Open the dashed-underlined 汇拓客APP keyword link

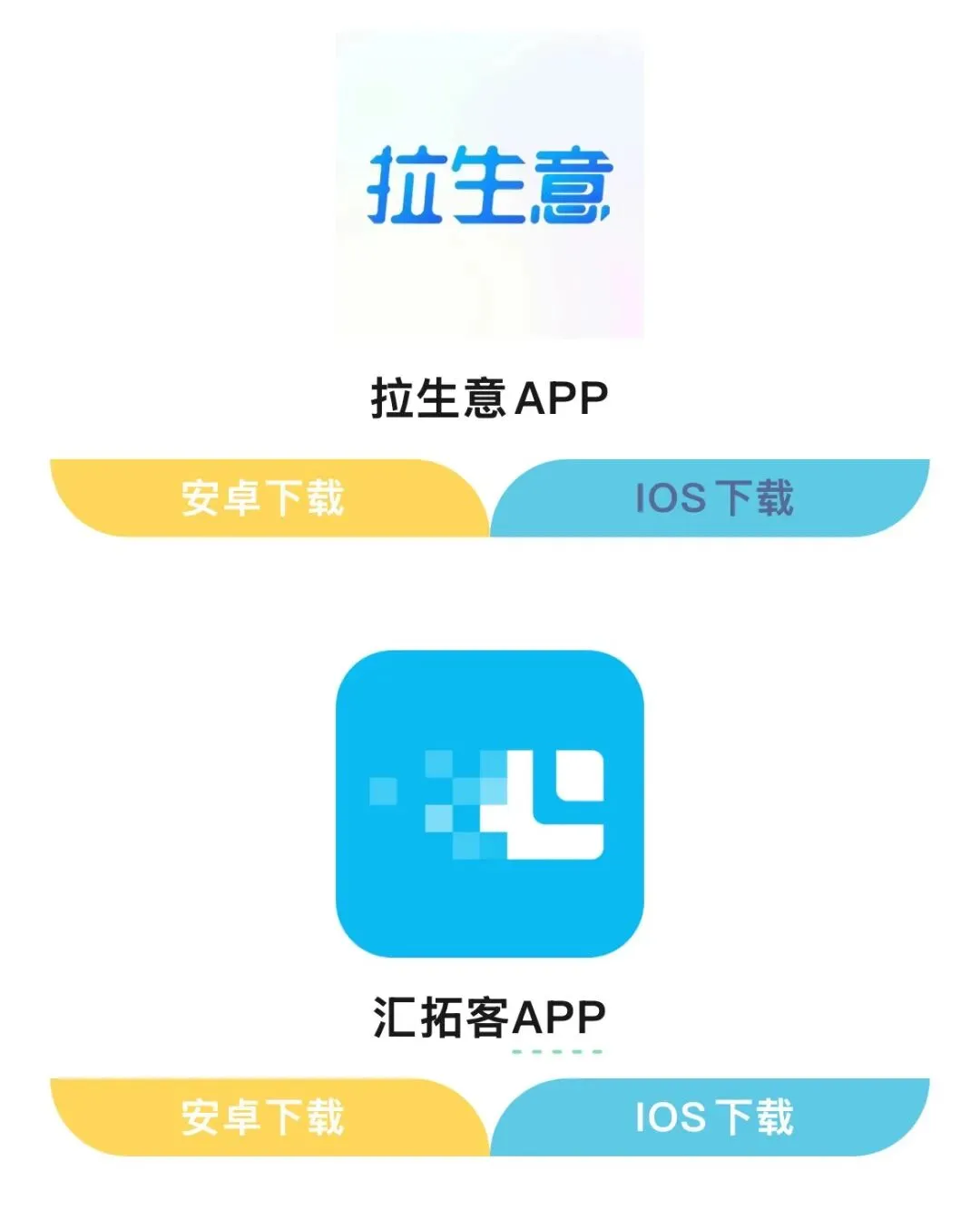[489, 1018]
